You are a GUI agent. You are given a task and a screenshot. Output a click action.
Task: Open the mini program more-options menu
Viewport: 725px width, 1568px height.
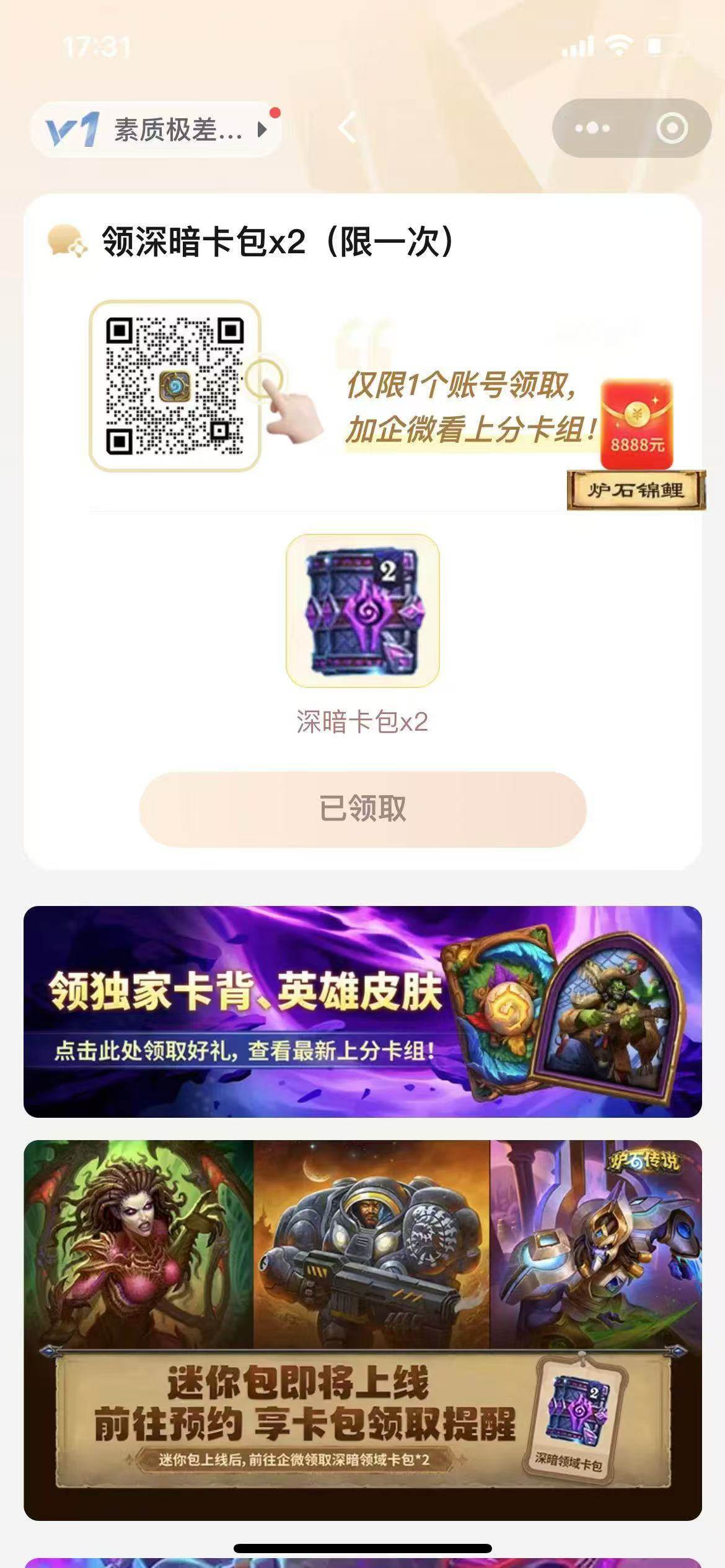coord(592,128)
